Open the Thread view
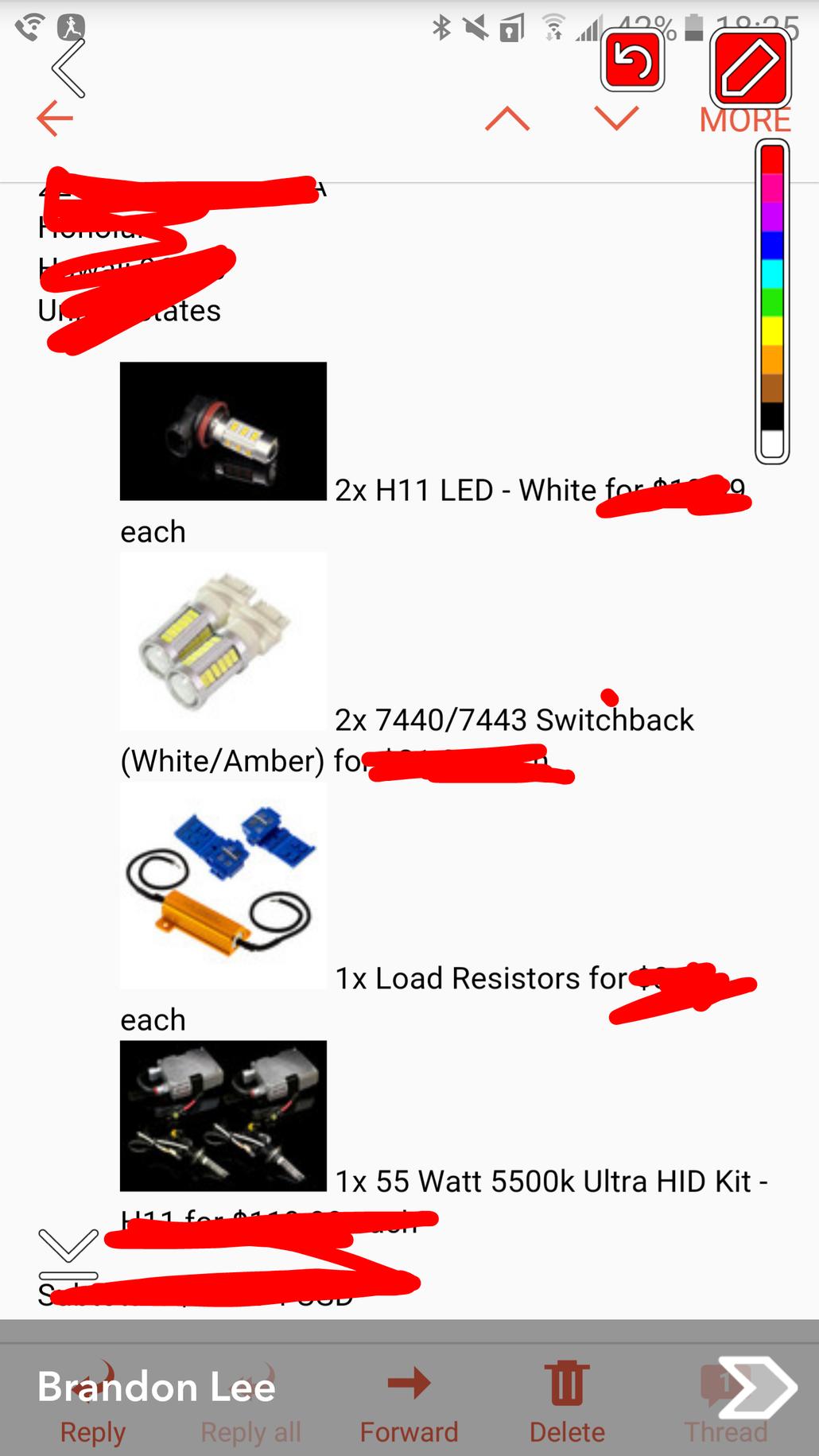 [x=726, y=1406]
